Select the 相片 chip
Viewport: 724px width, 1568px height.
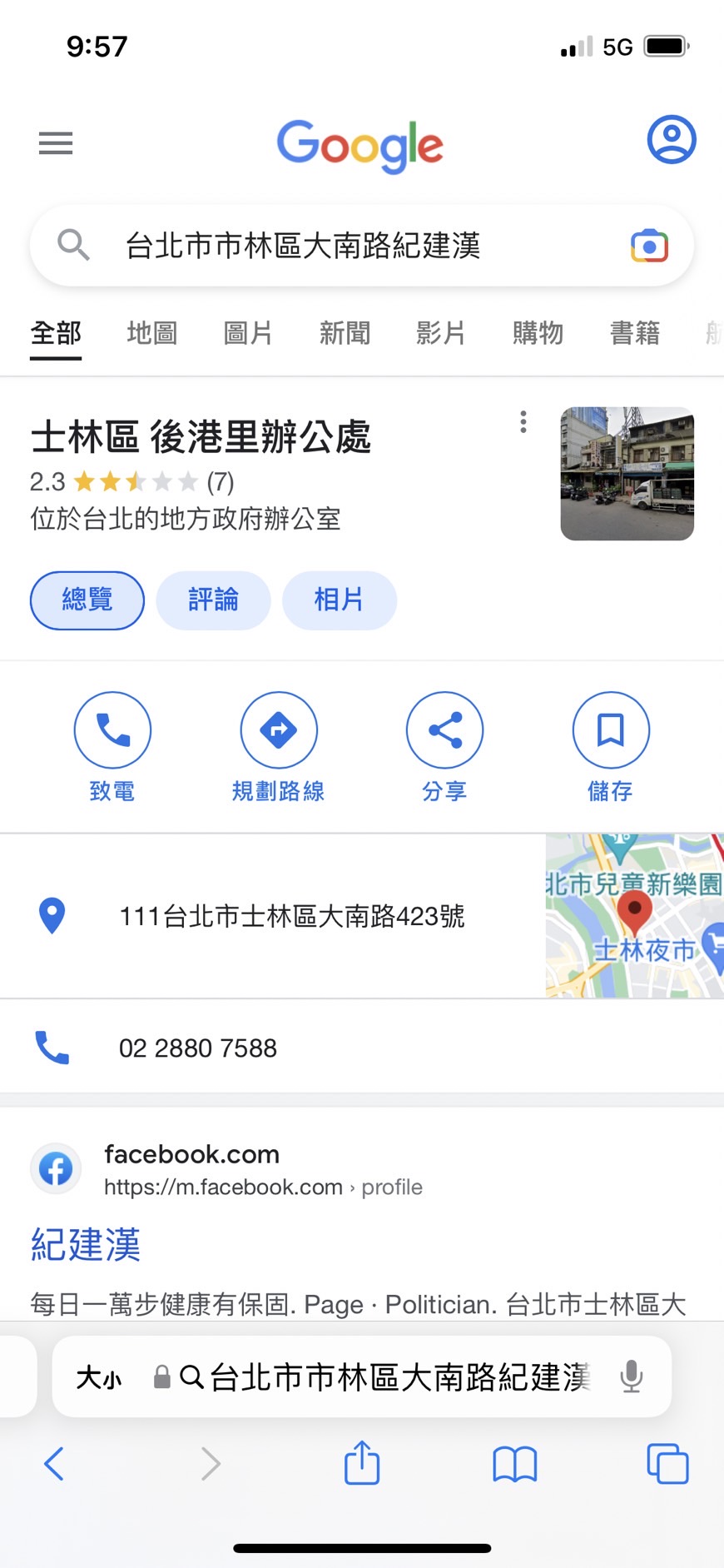(x=339, y=600)
